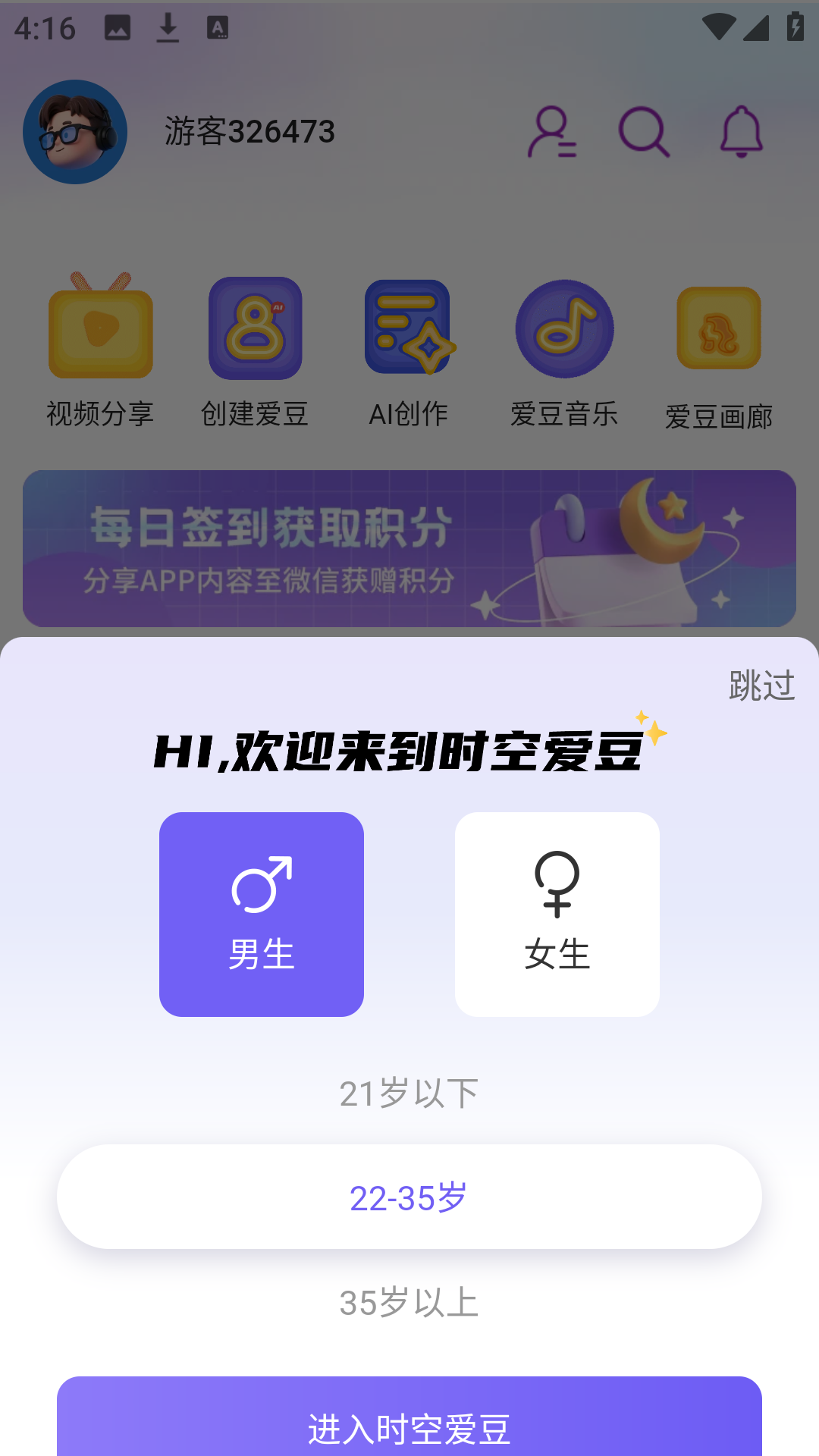Tap the 游客326473 username label
The height and width of the screenshot is (1456, 819).
(x=248, y=130)
